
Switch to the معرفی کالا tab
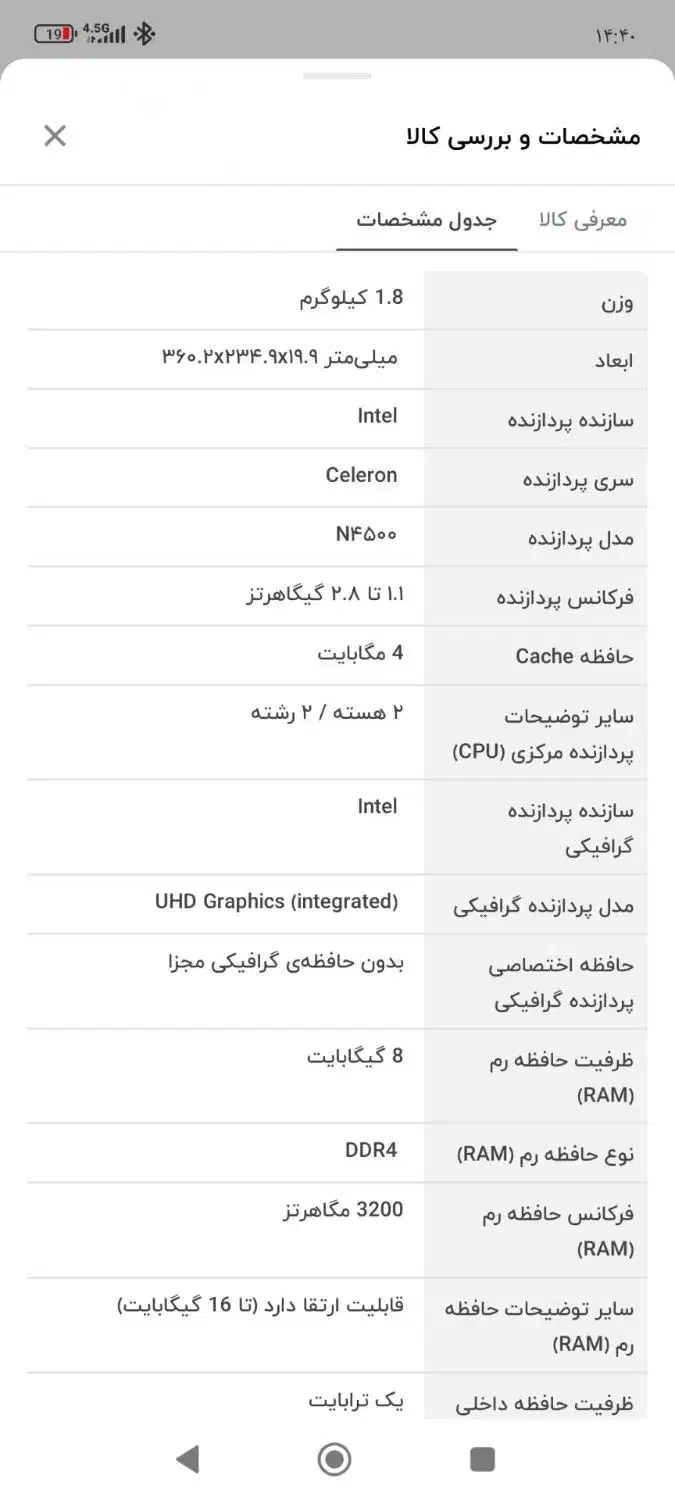583,220
